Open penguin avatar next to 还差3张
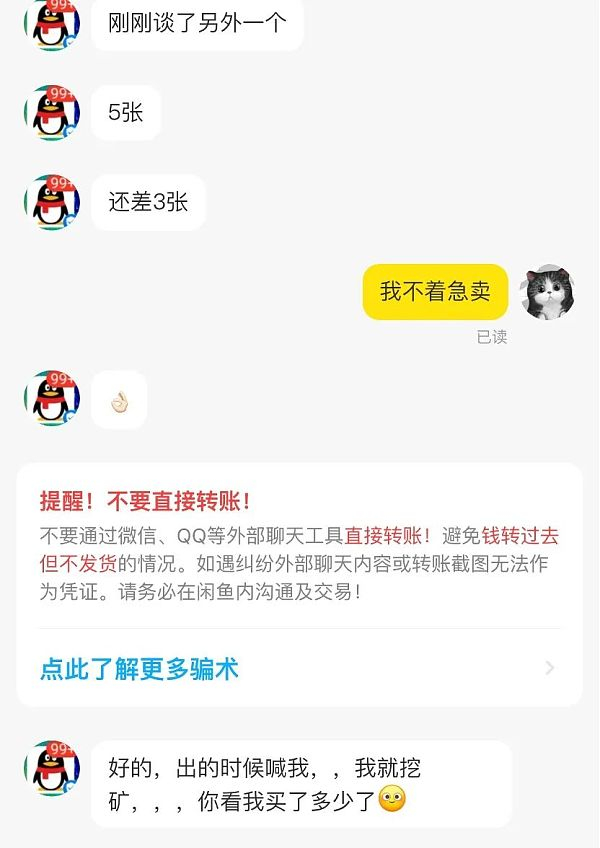The width and height of the screenshot is (600, 848). tap(53, 202)
